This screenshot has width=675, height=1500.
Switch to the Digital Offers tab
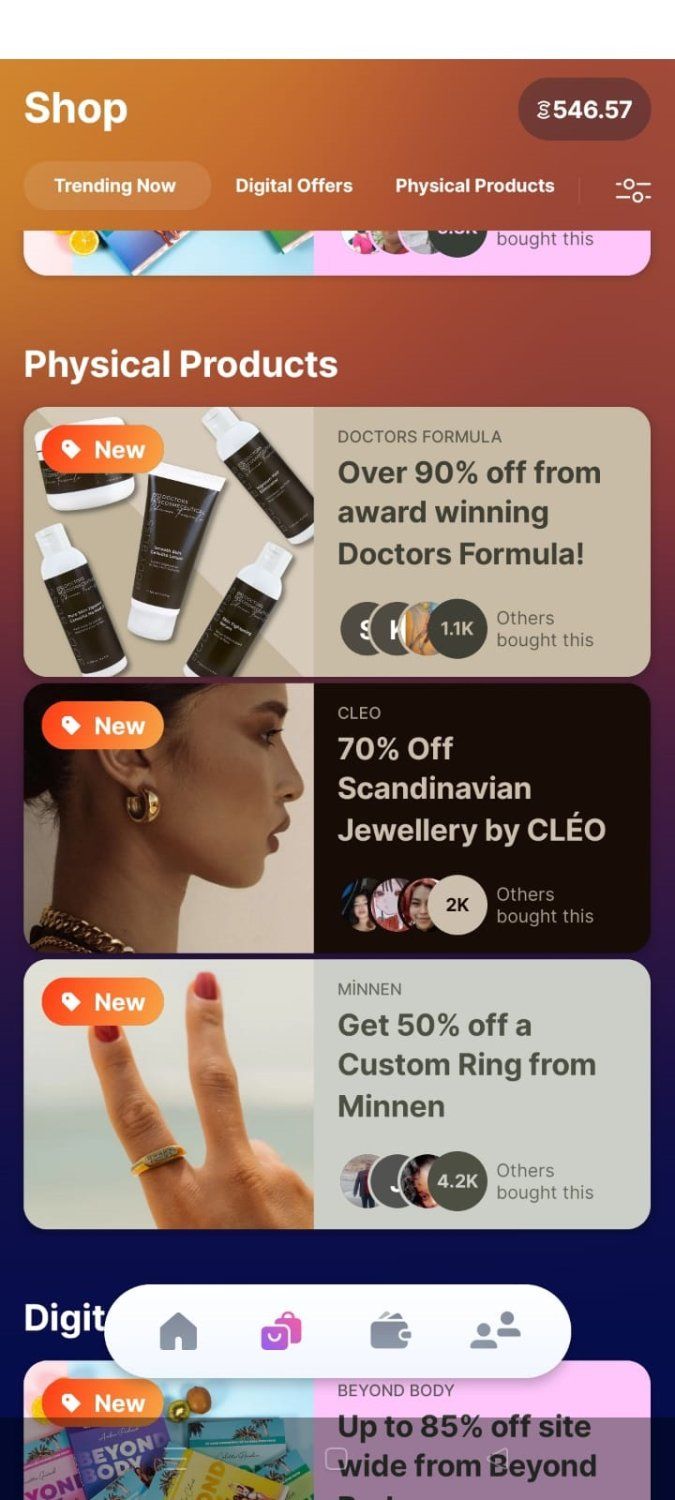[294, 186]
